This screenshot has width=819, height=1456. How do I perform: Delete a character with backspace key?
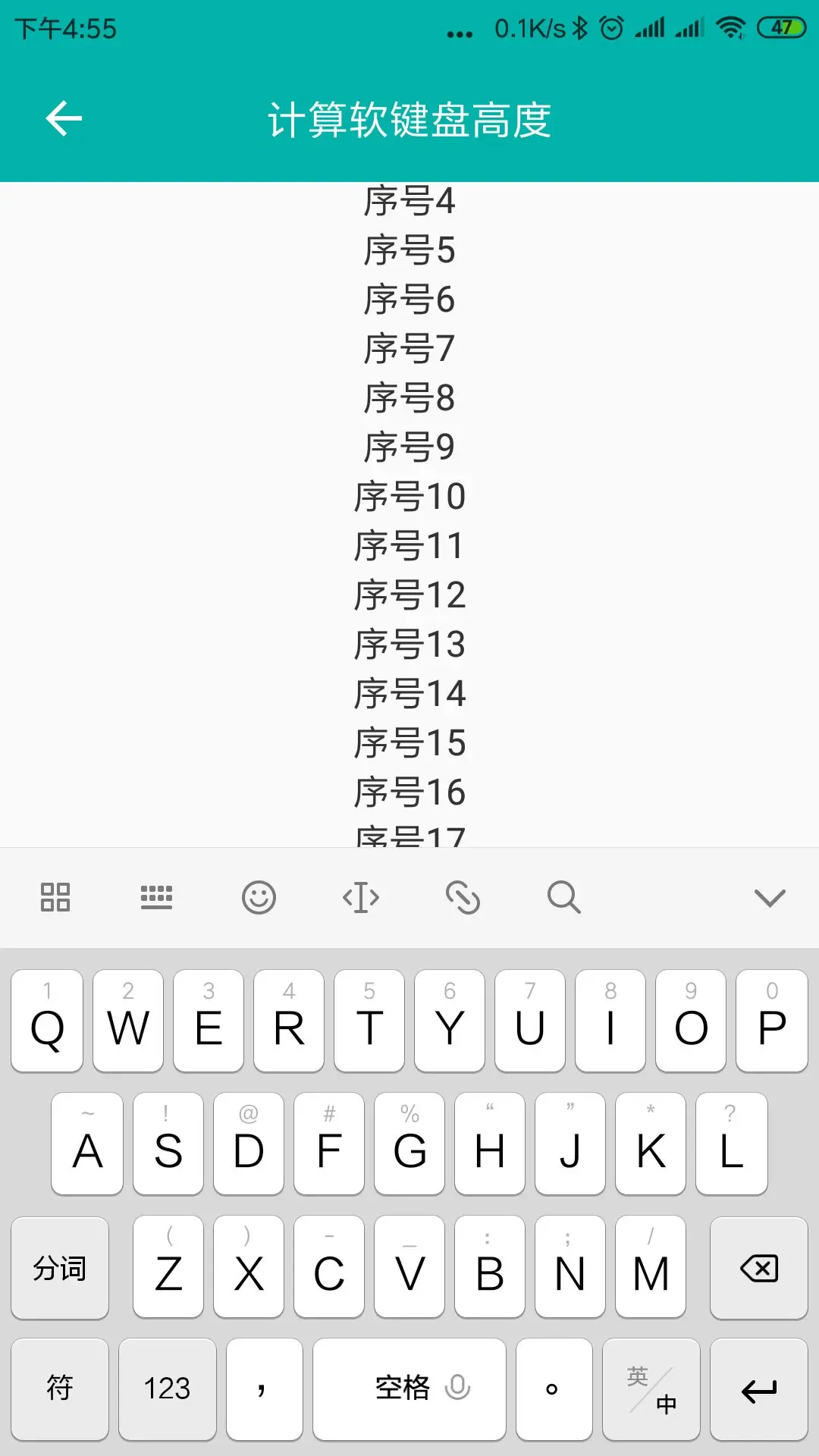pos(759,1268)
